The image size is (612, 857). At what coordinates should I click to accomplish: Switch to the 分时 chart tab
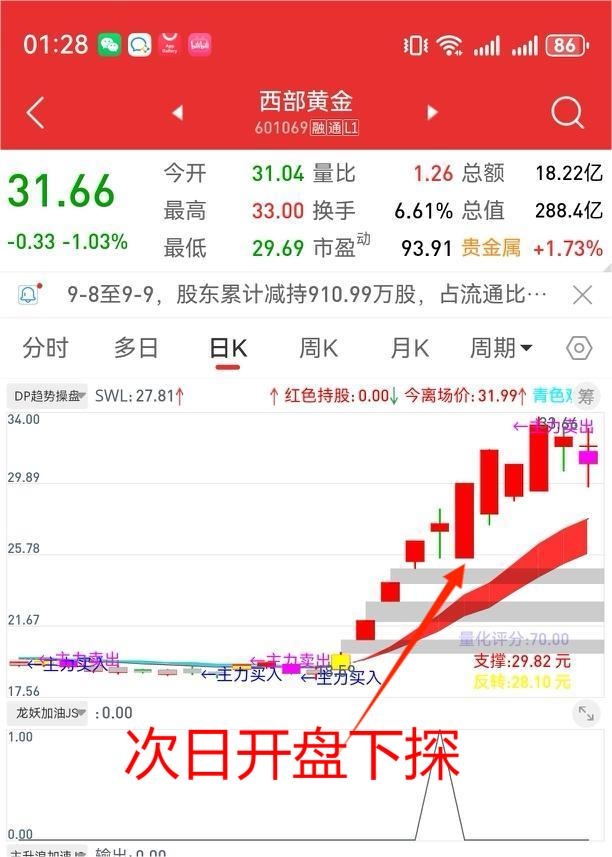click(46, 348)
